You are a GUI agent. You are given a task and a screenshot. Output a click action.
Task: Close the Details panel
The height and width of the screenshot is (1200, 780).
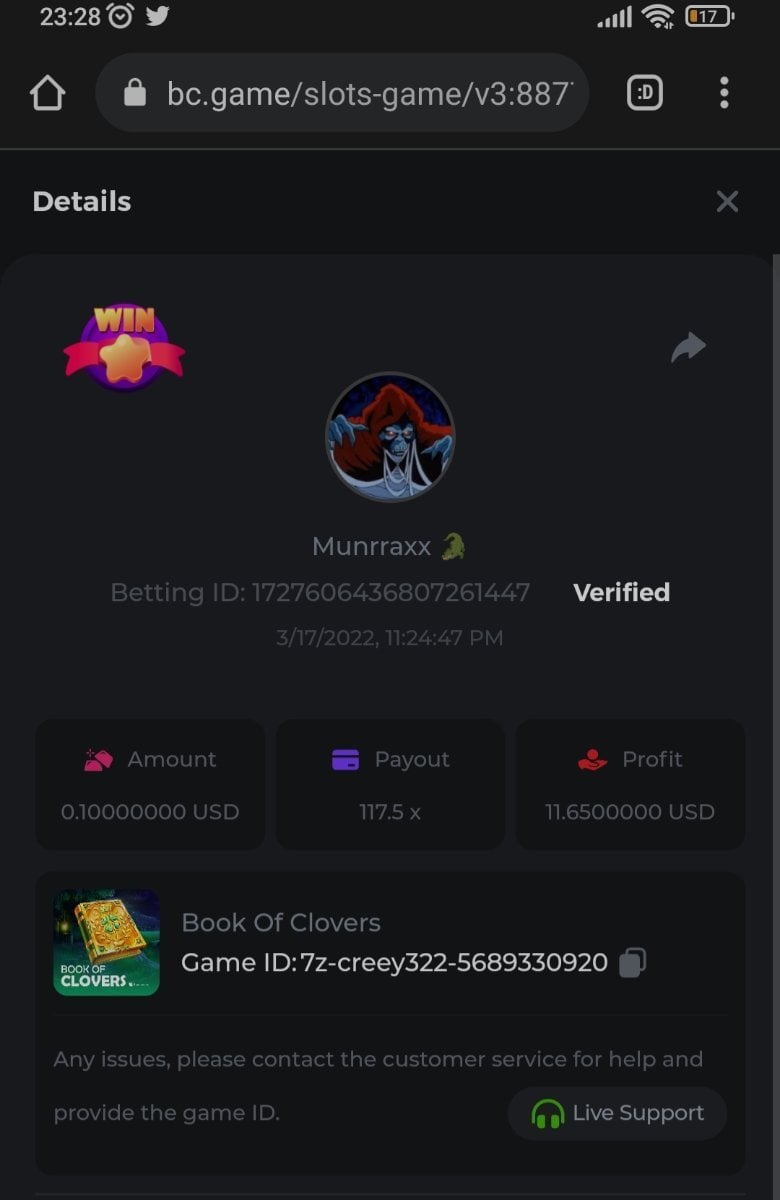[x=727, y=201]
